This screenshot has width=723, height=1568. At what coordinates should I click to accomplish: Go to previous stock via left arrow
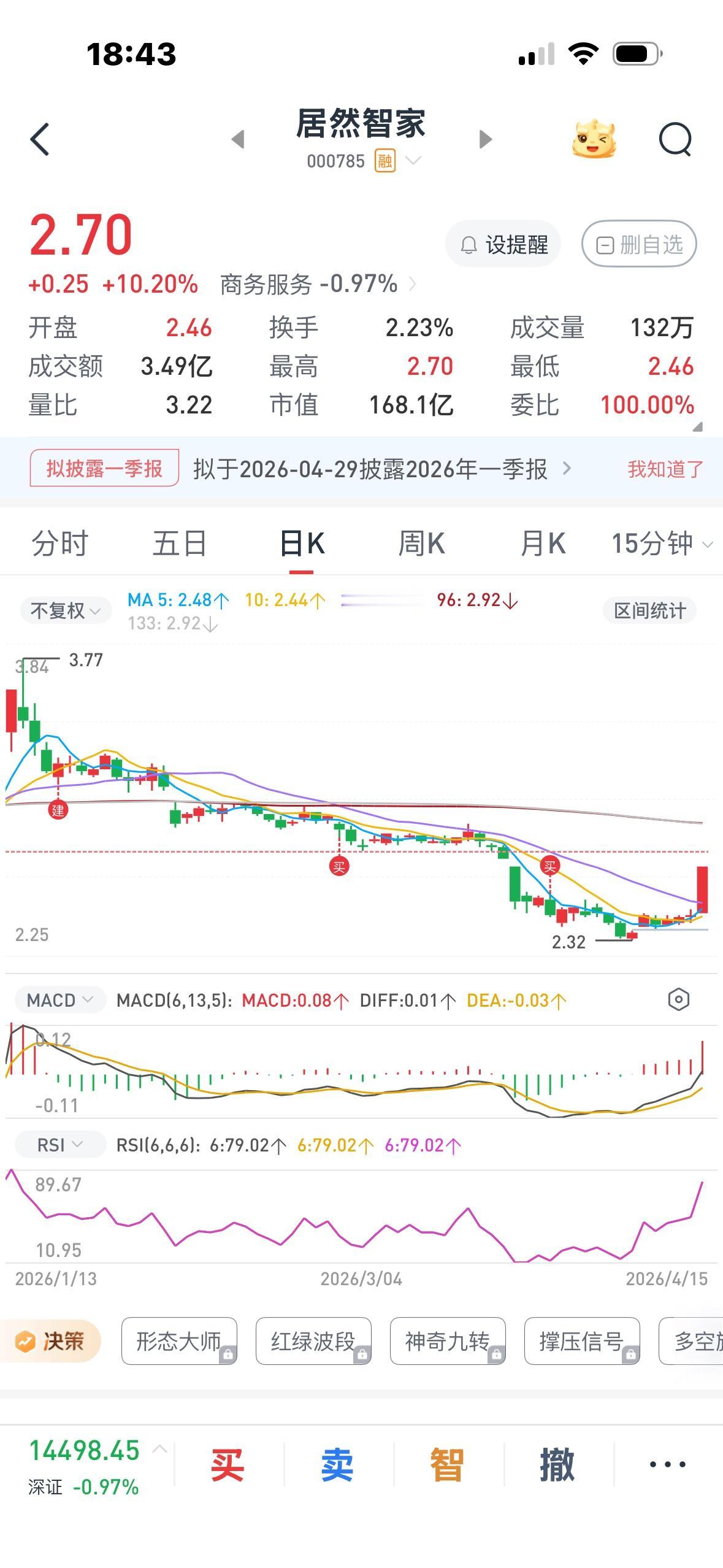click(x=237, y=140)
